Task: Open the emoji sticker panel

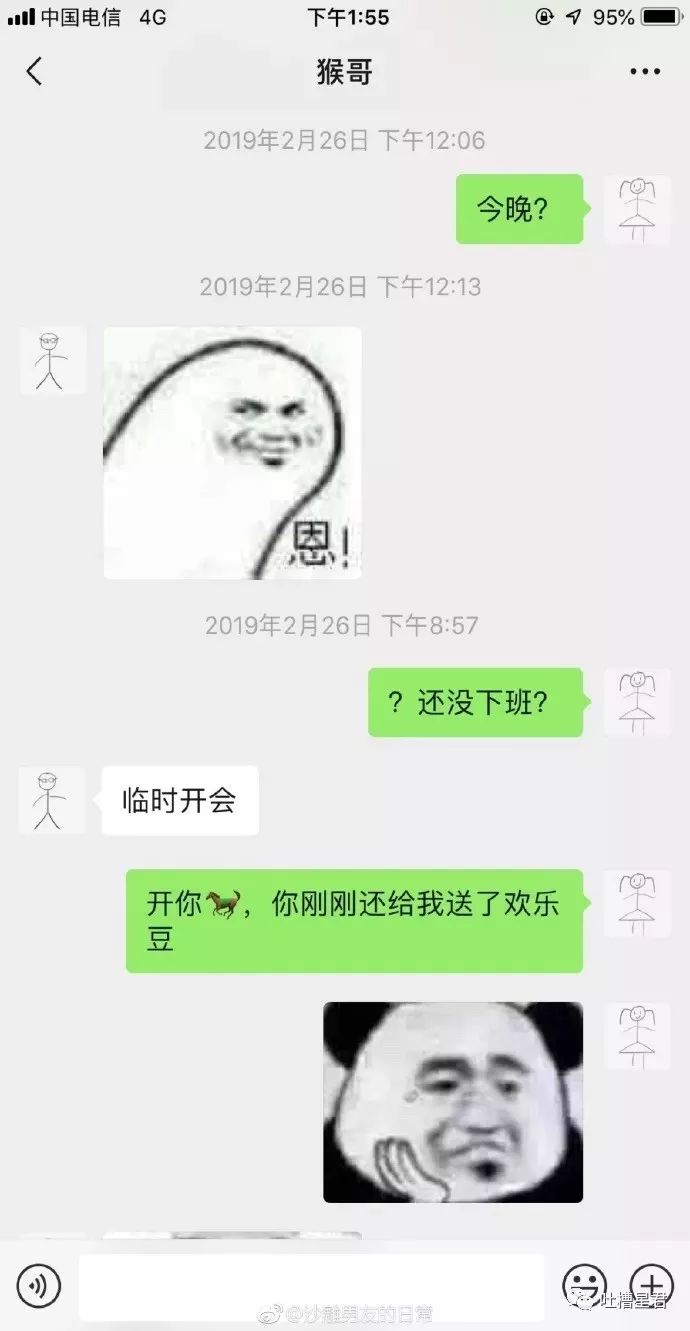Action: pyautogui.click(x=585, y=1285)
